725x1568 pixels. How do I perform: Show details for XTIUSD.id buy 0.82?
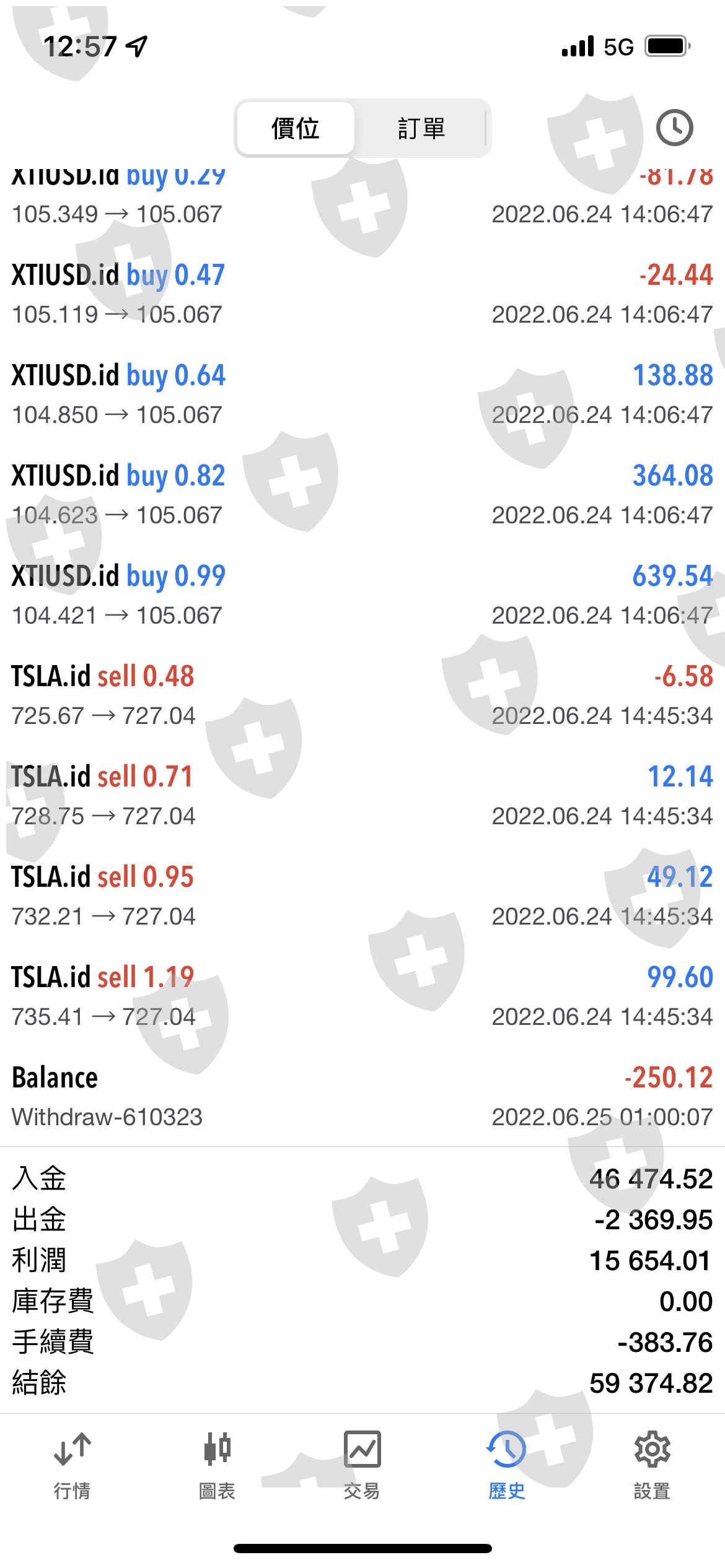tap(362, 495)
